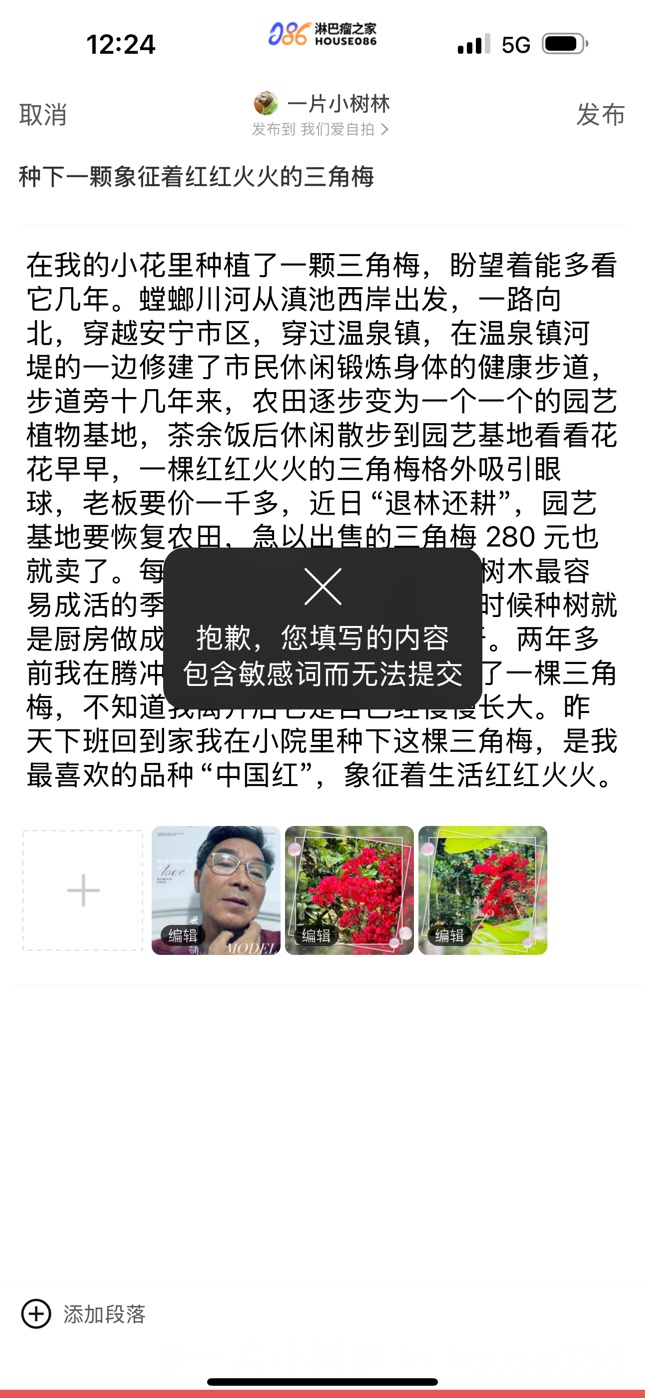Change the 发布到 我们爱自拍 destination

pos(320,129)
